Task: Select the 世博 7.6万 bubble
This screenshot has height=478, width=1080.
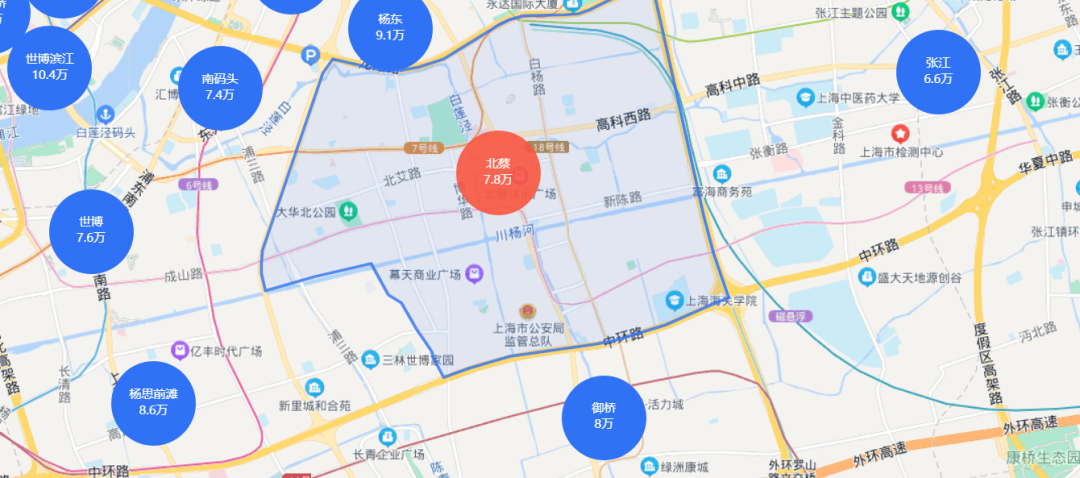Action: pos(91,230)
